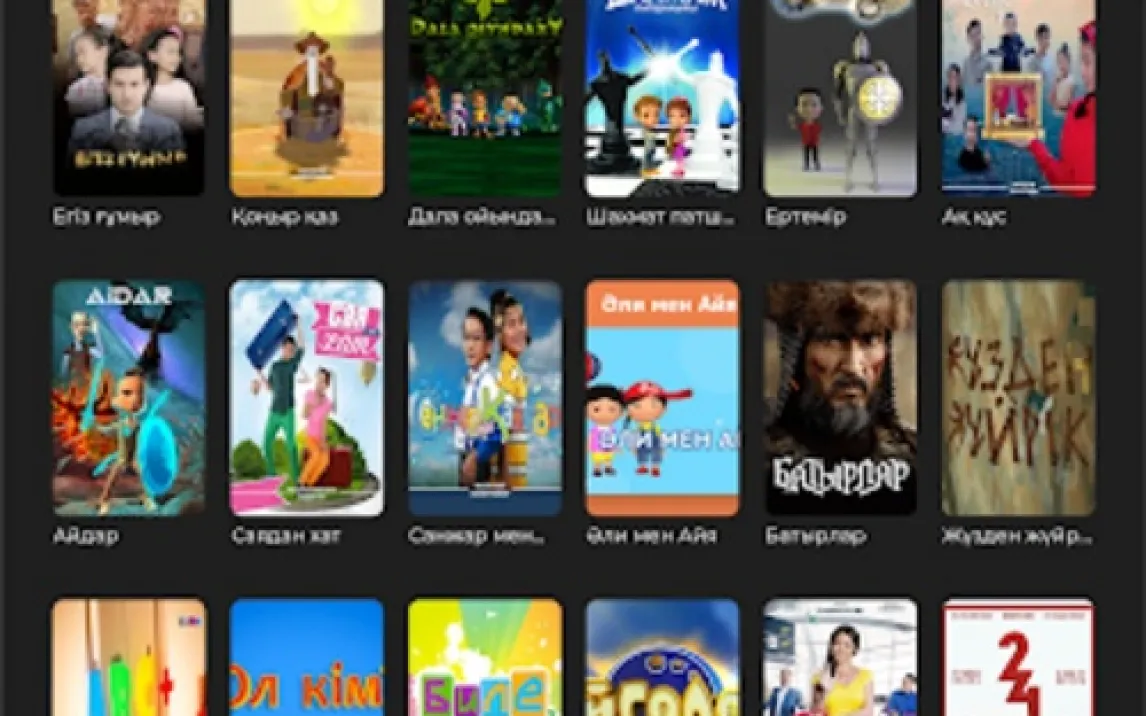
Task: Open the Қоңыр қаз cartoon tile
Action: click(x=307, y=97)
